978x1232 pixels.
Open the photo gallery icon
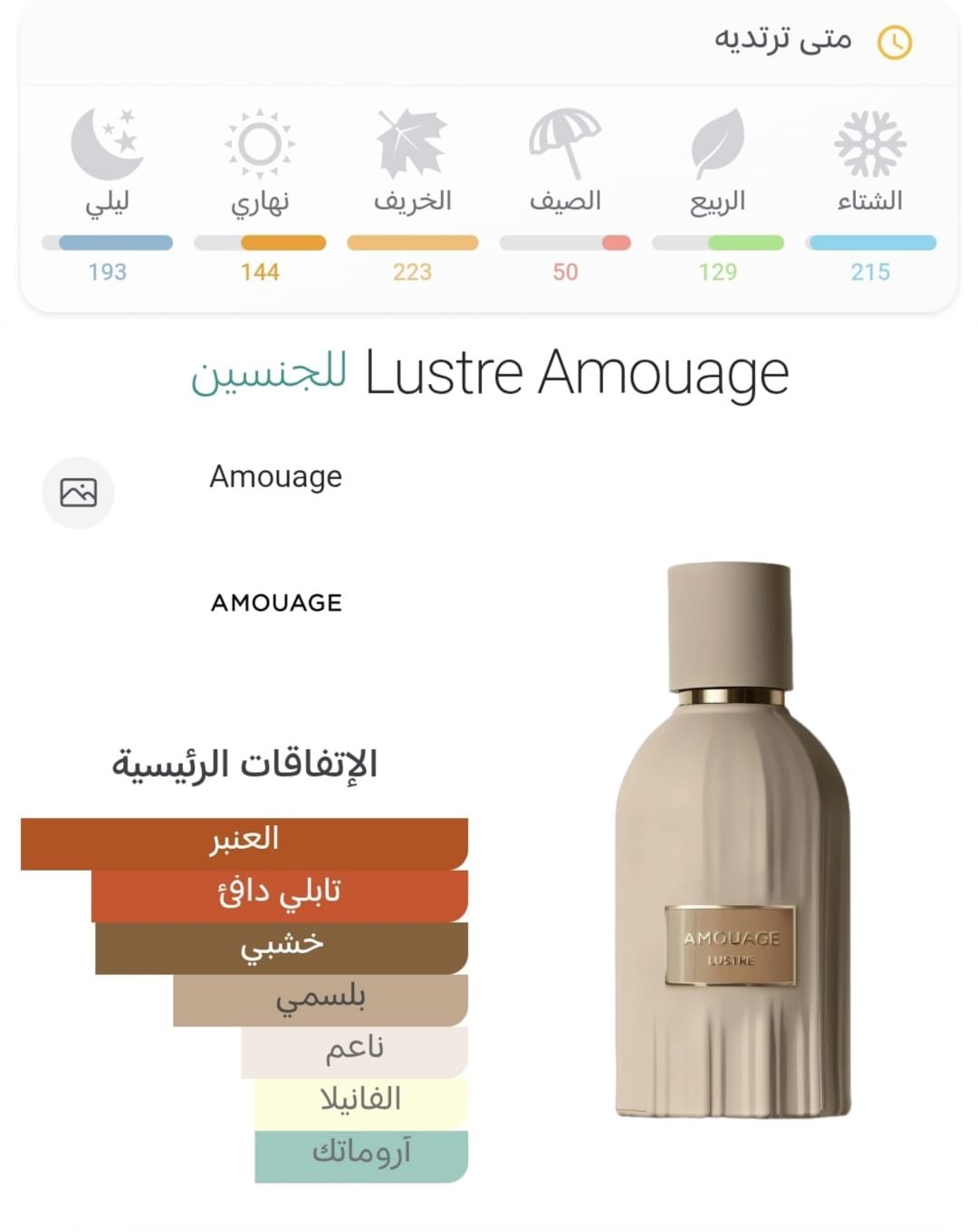point(78,493)
